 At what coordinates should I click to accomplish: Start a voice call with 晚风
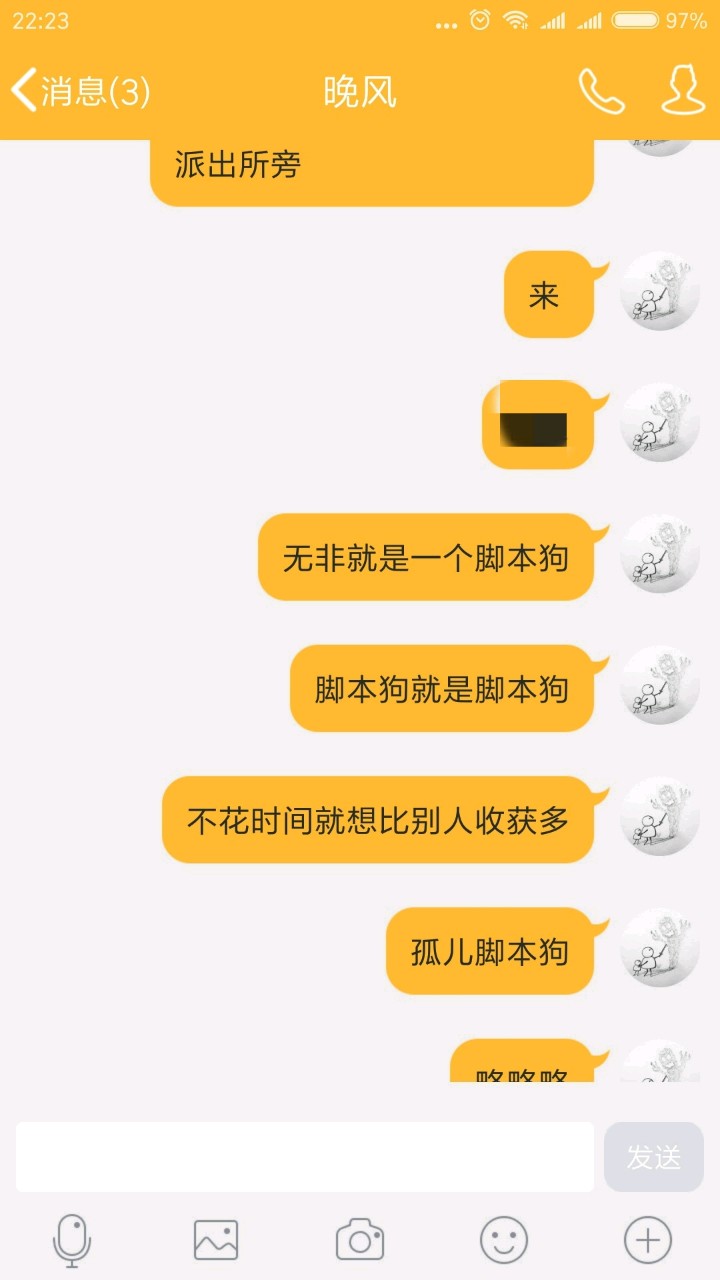601,92
